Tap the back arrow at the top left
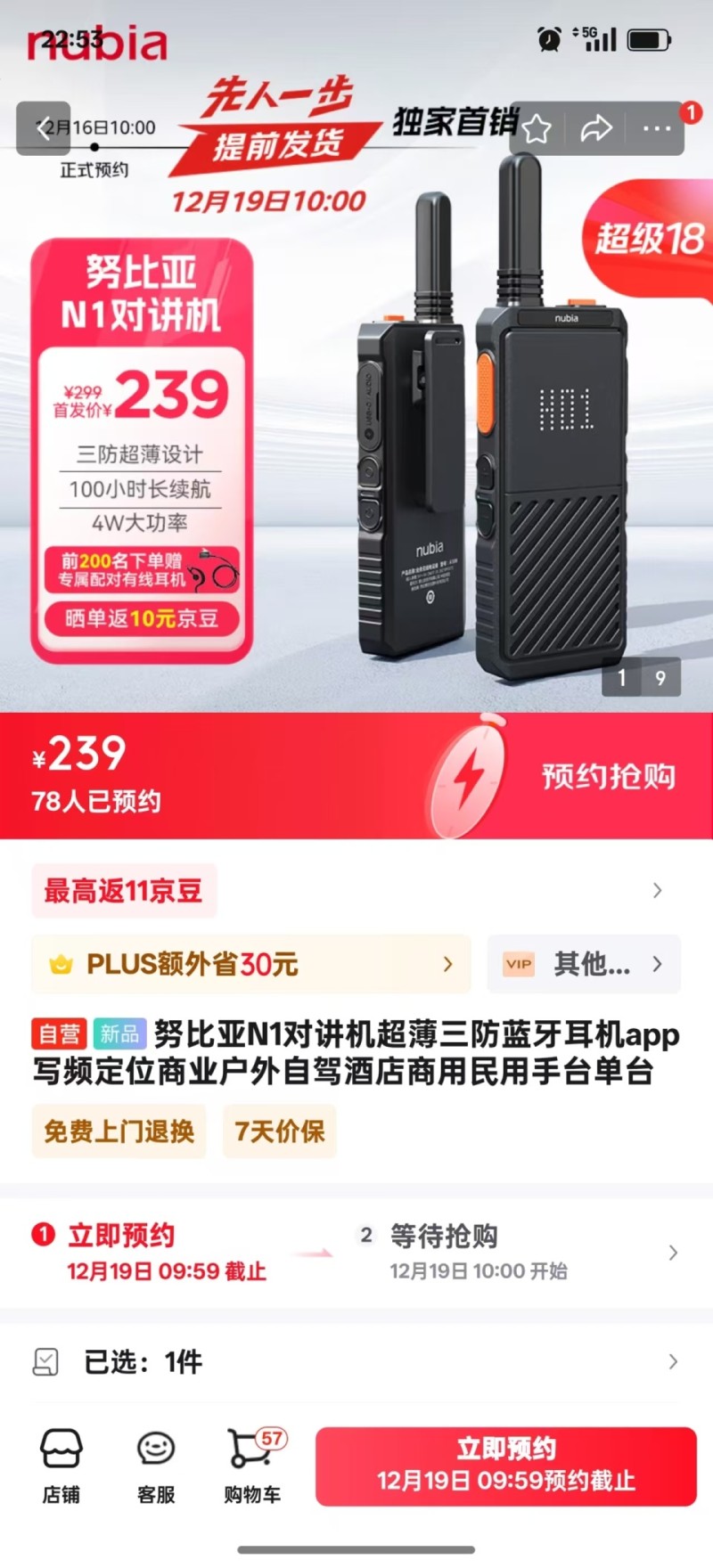This screenshot has width=713, height=1568. coord(43,129)
